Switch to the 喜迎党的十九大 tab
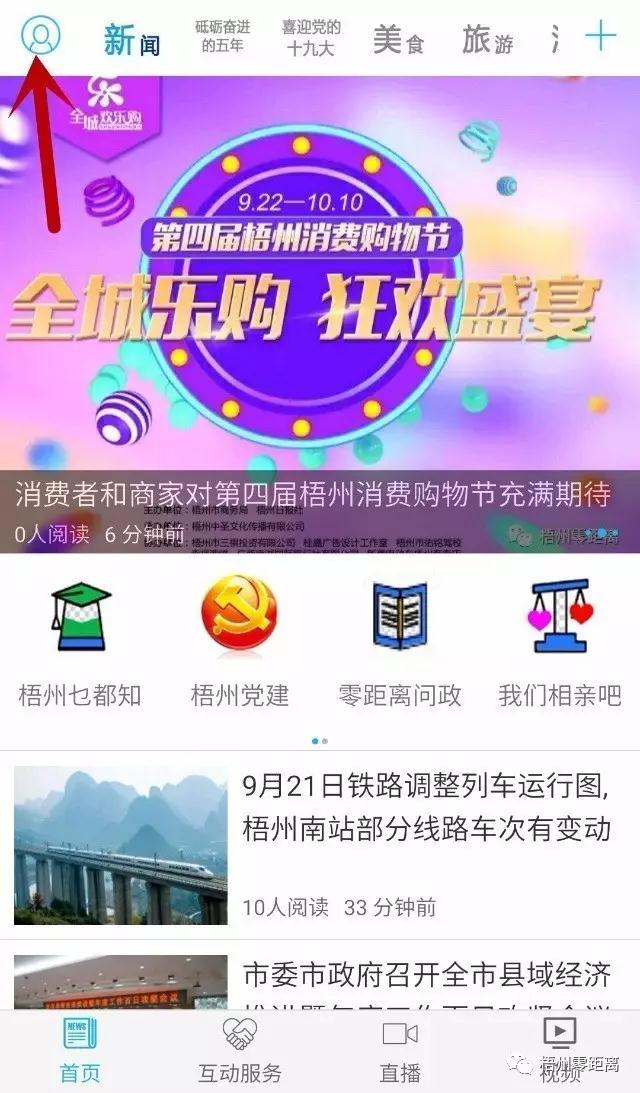Viewport: 640px width, 1093px height. (x=311, y=37)
